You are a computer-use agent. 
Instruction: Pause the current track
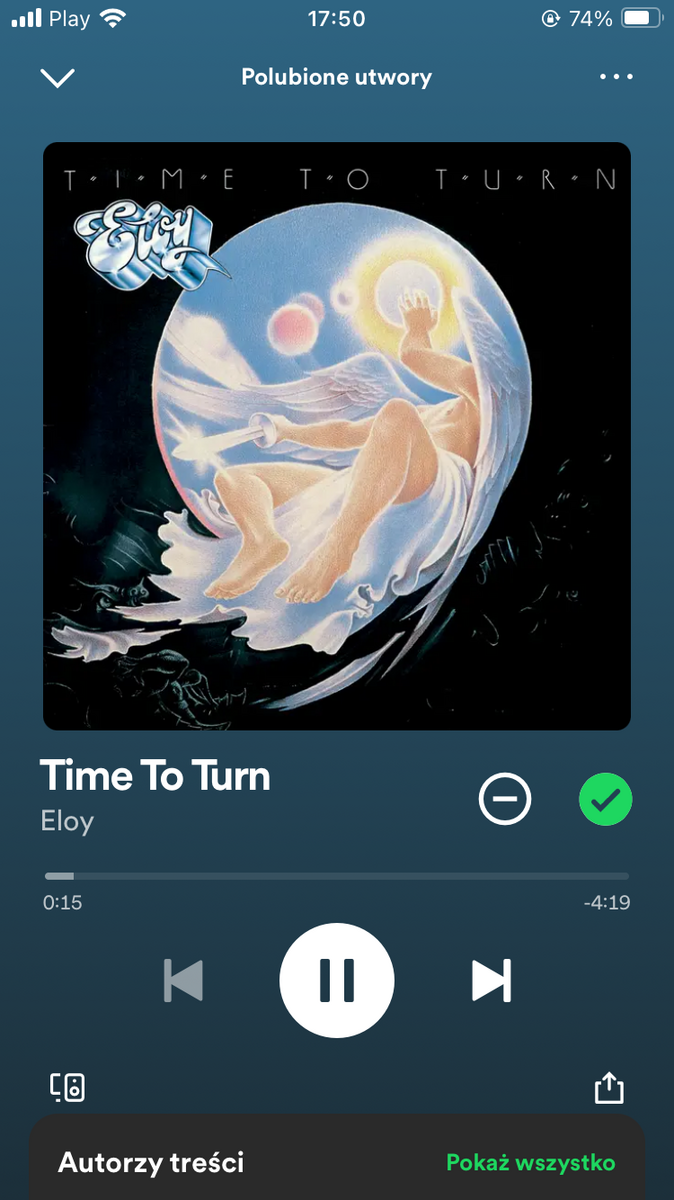pyautogui.click(x=337, y=980)
